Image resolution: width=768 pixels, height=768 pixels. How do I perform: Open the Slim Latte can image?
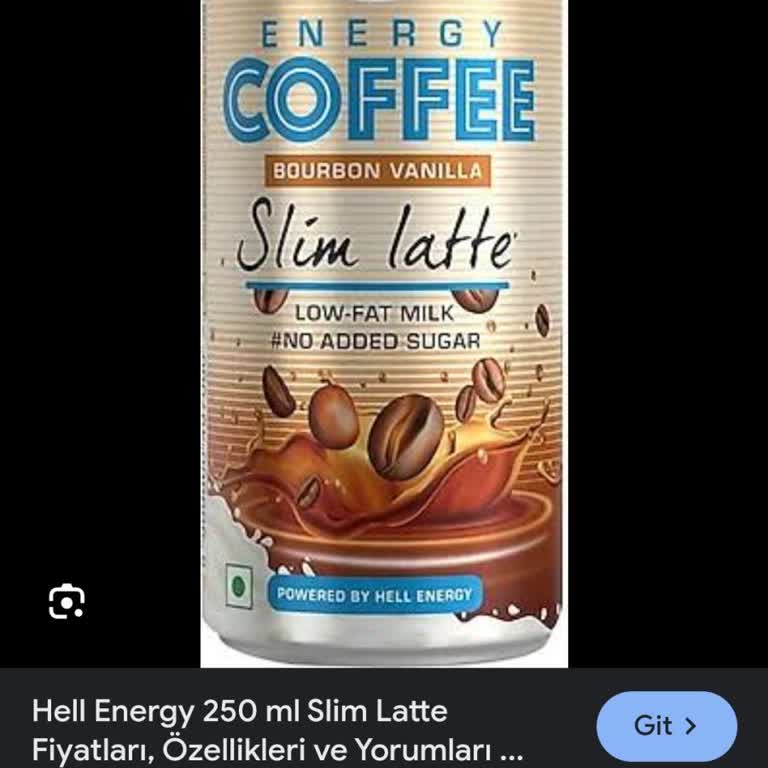(x=384, y=330)
